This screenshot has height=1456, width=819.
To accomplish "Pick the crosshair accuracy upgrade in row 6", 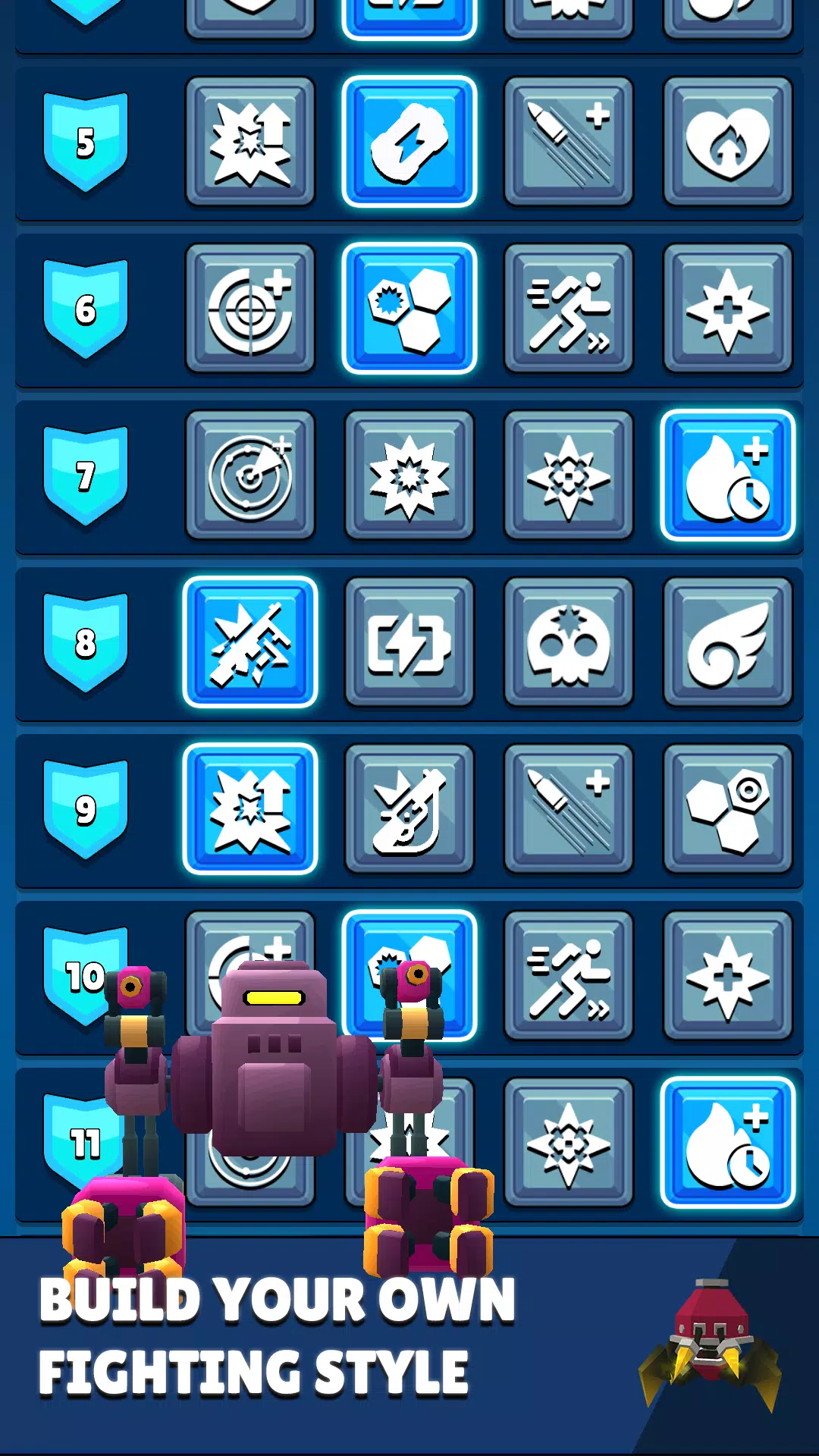I will pyautogui.click(x=250, y=309).
